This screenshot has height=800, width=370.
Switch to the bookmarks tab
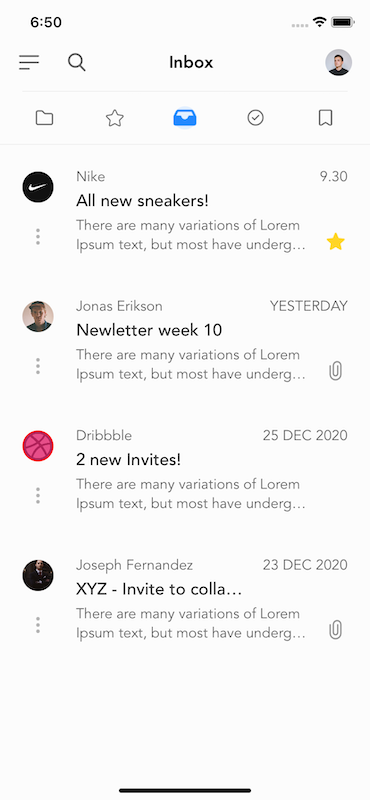326,118
